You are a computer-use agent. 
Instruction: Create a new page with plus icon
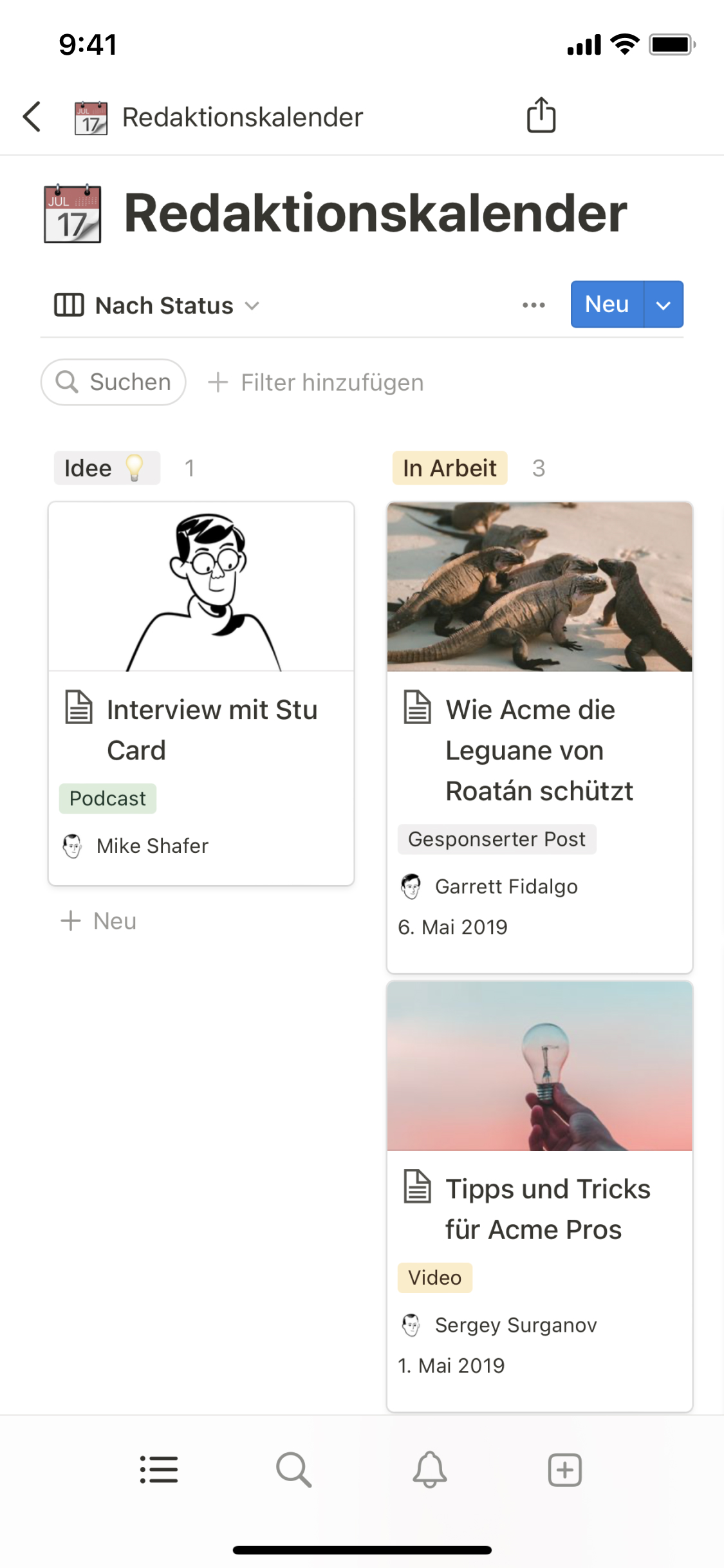[564, 1470]
